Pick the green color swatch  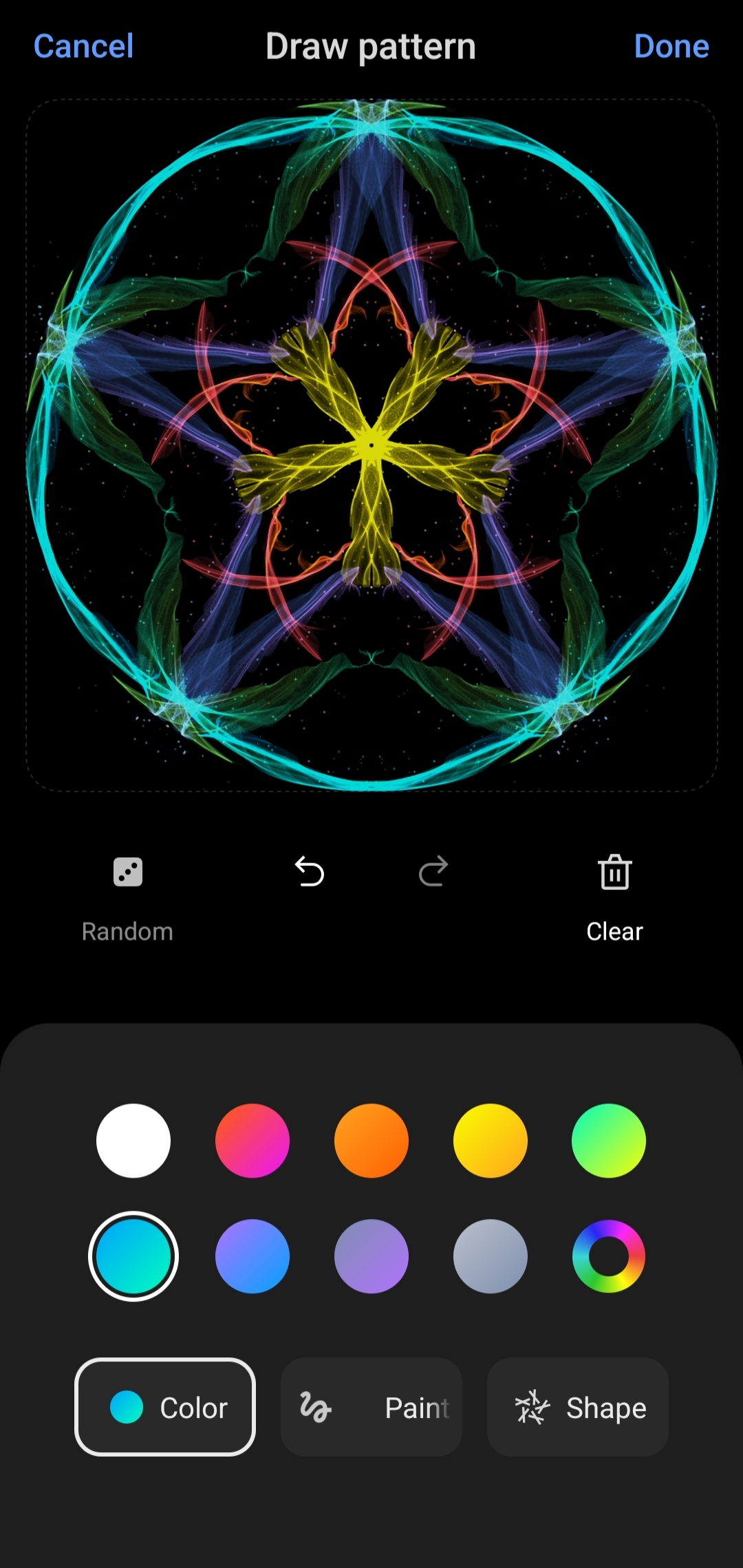click(x=609, y=1141)
